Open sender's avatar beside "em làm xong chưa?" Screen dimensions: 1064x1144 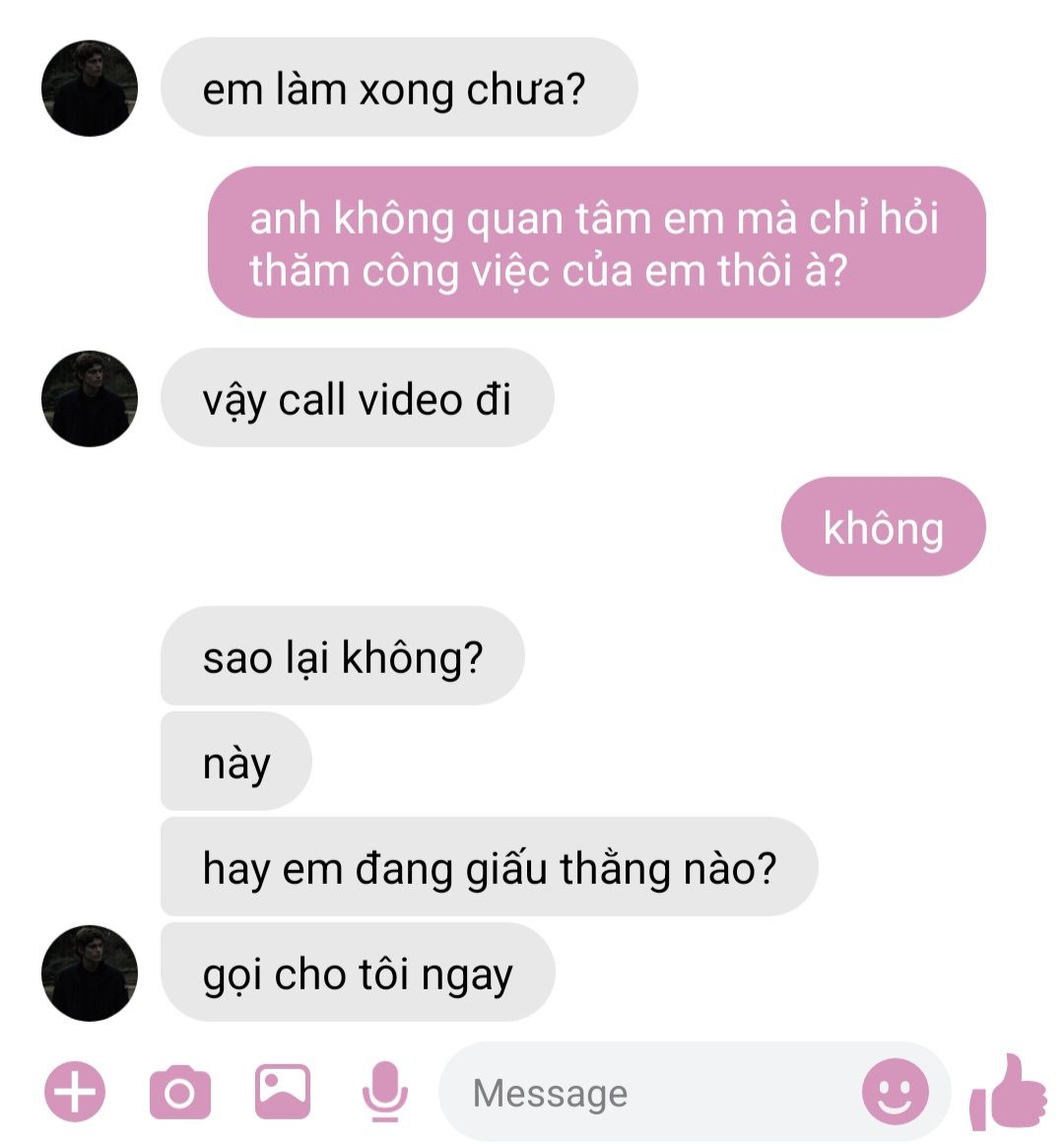point(90,89)
